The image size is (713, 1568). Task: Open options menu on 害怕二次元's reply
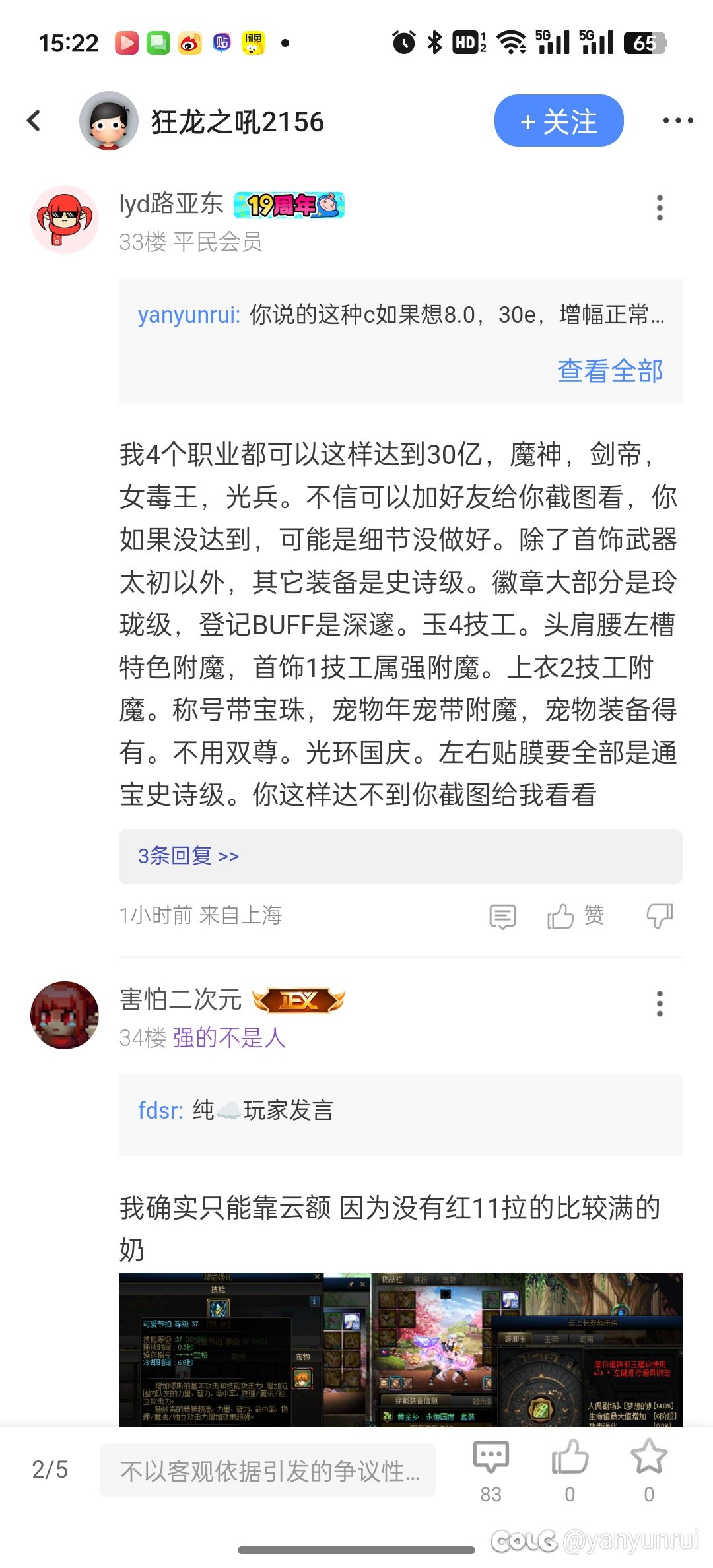pyautogui.click(x=658, y=1002)
